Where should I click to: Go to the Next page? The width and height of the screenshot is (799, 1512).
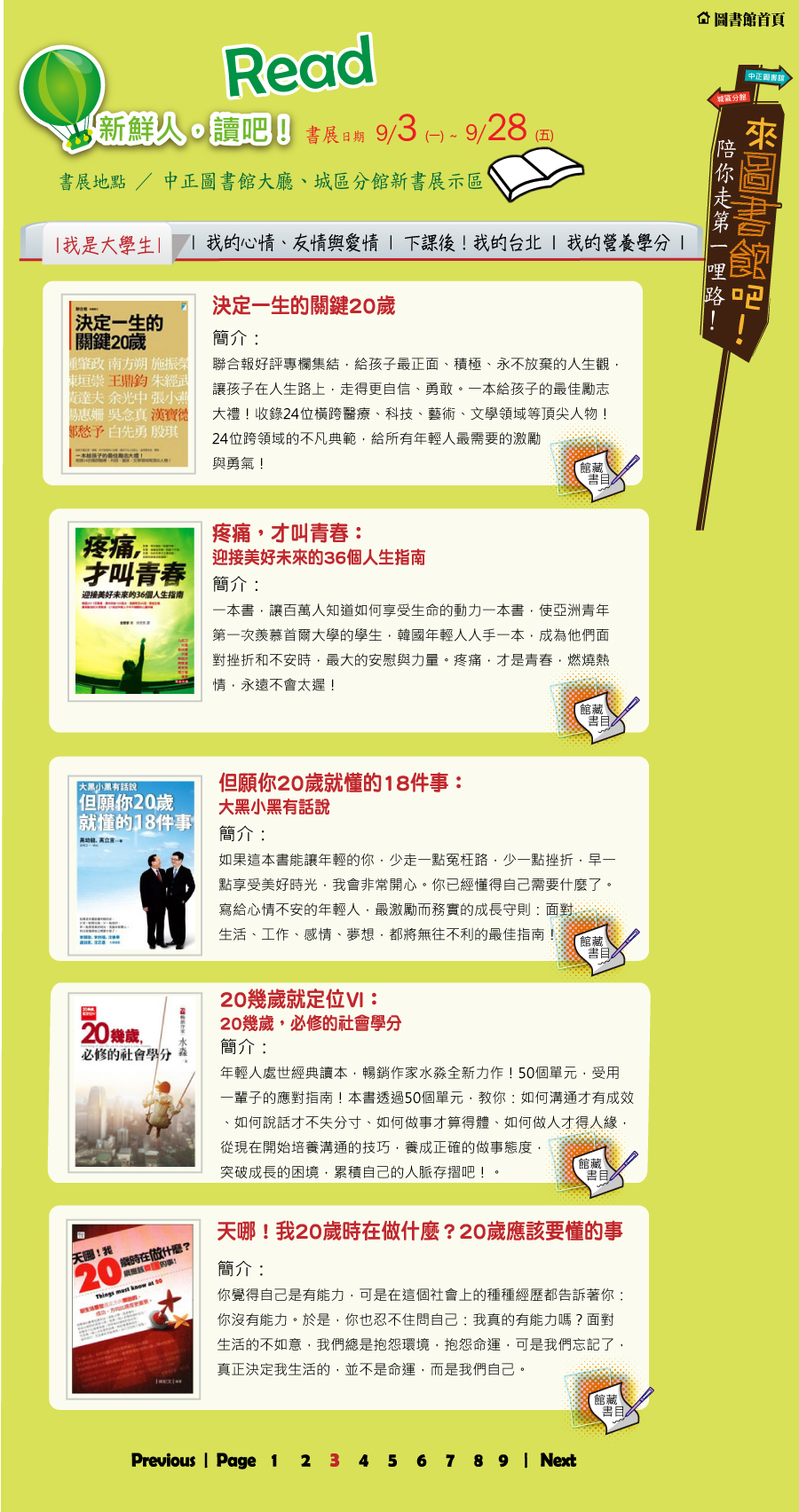[x=558, y=1461]
